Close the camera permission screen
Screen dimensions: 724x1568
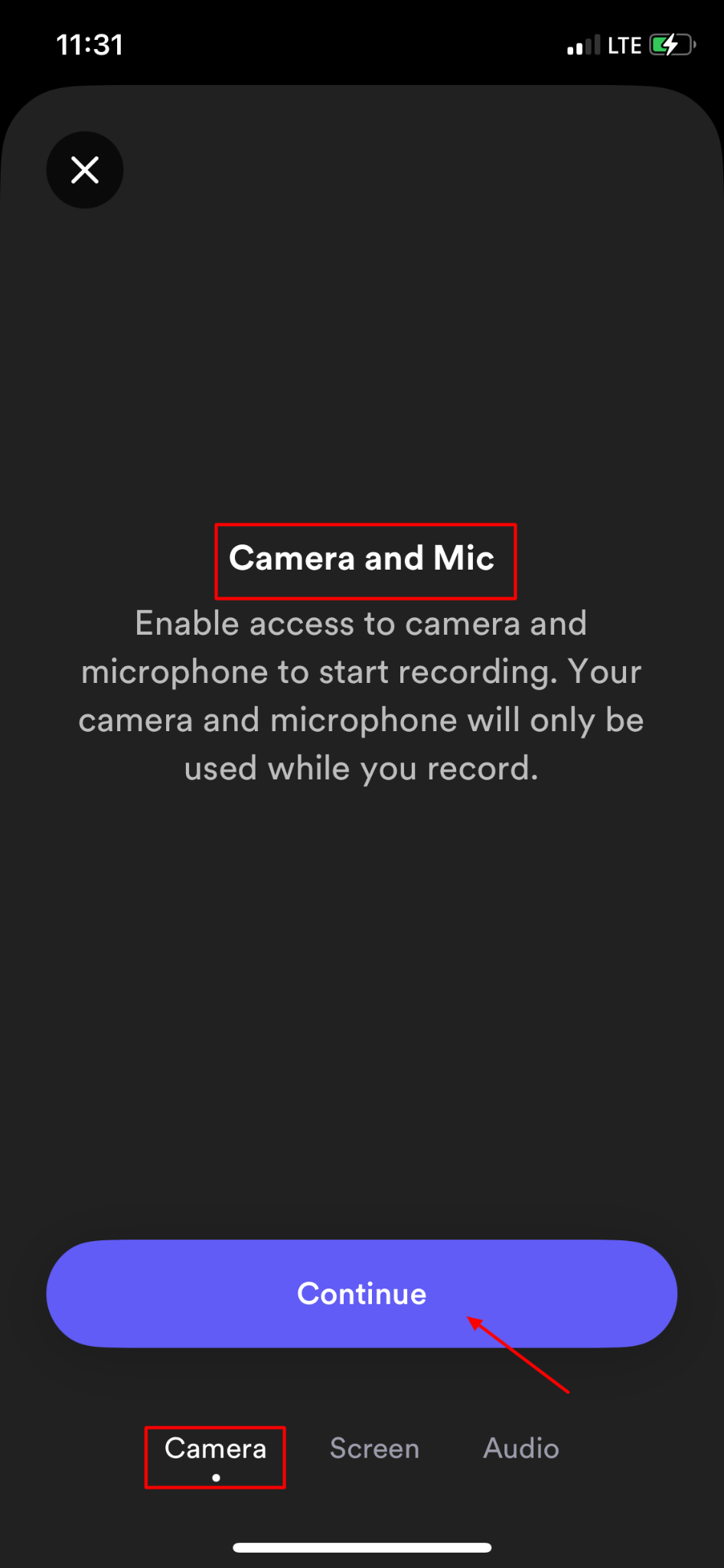pos(85,170)
